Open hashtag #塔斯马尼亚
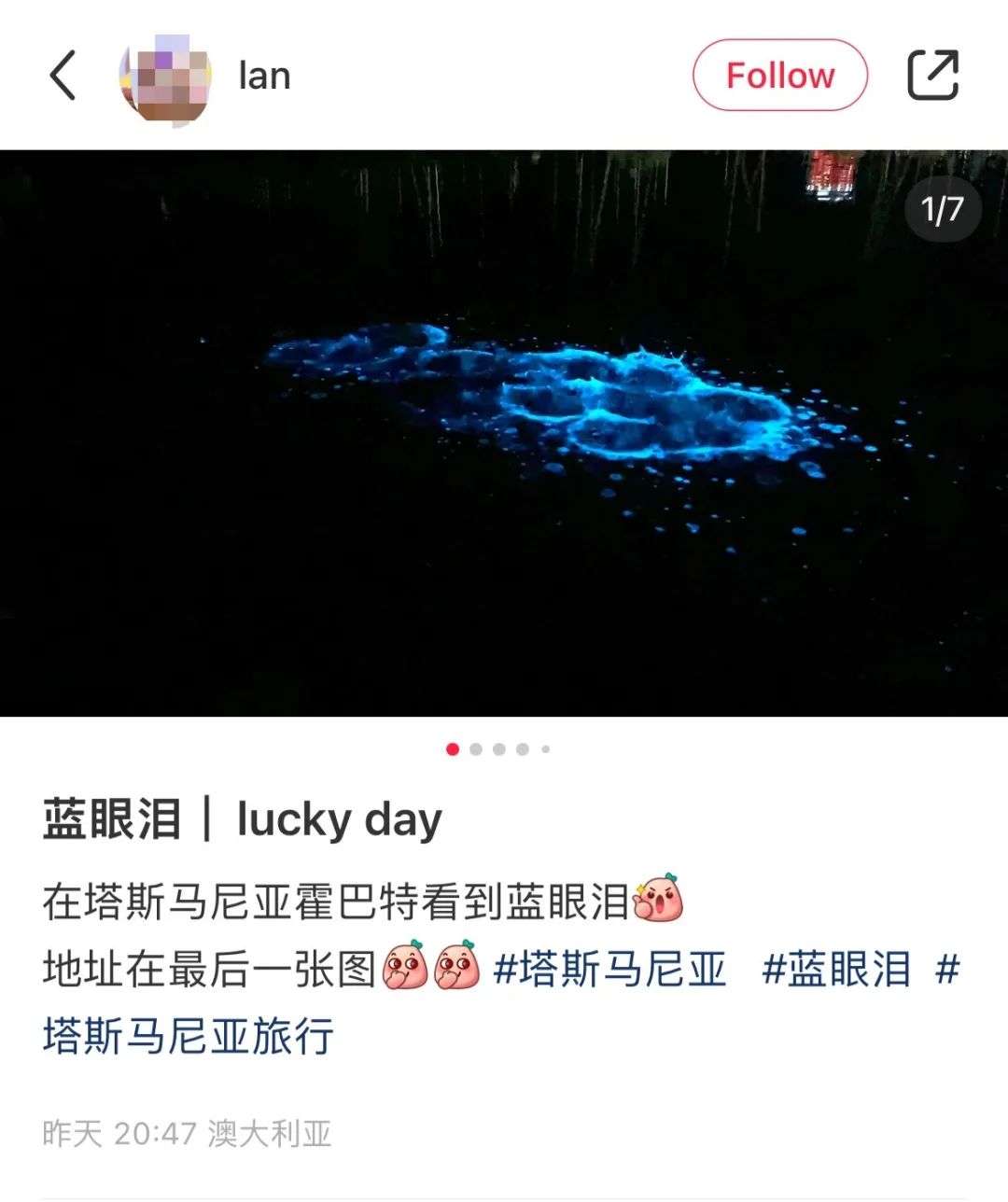 (609, 970)
